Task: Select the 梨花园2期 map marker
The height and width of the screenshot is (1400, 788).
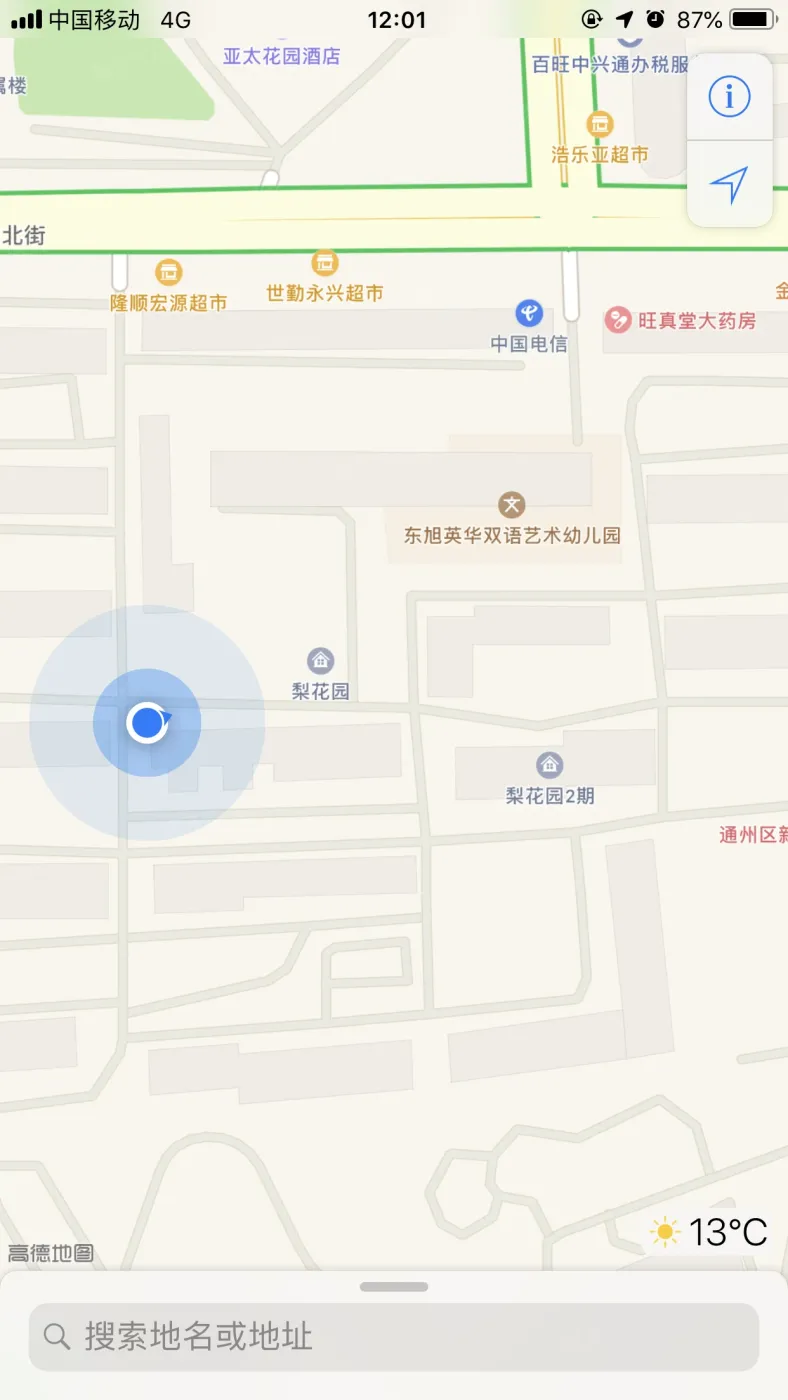Action: point(549,766)
